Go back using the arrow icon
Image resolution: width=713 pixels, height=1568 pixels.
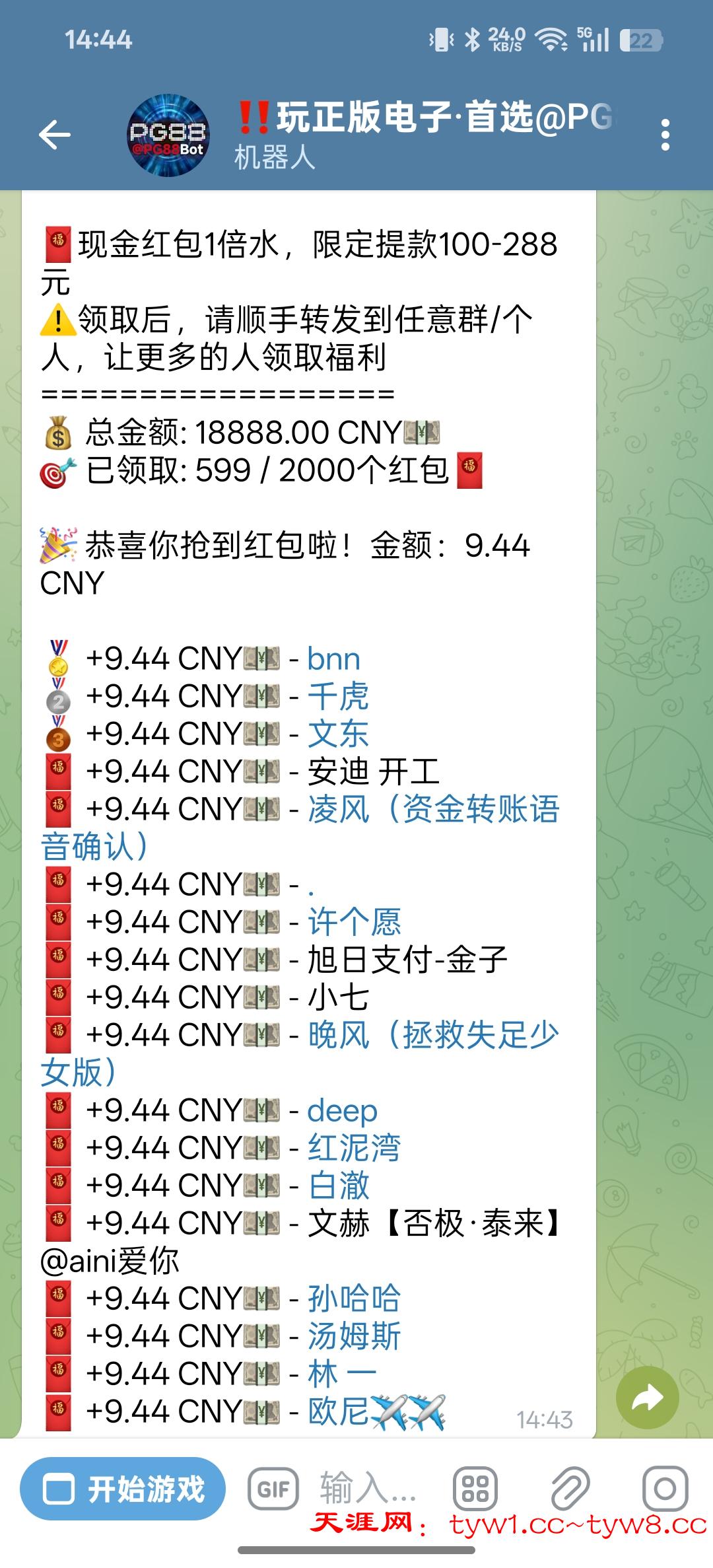[x=55, y=135]
